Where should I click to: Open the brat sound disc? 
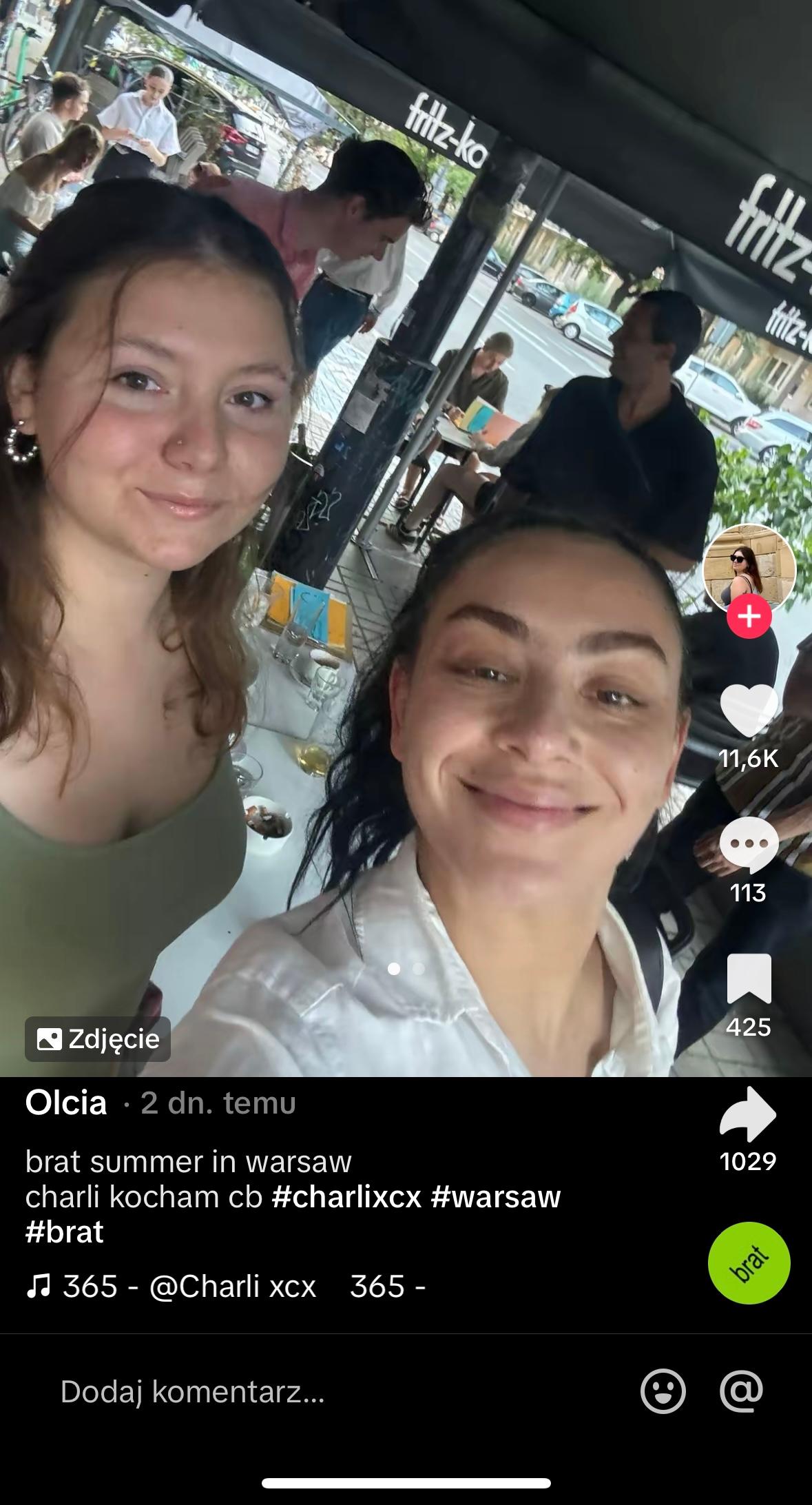[x=749, y=1262]
